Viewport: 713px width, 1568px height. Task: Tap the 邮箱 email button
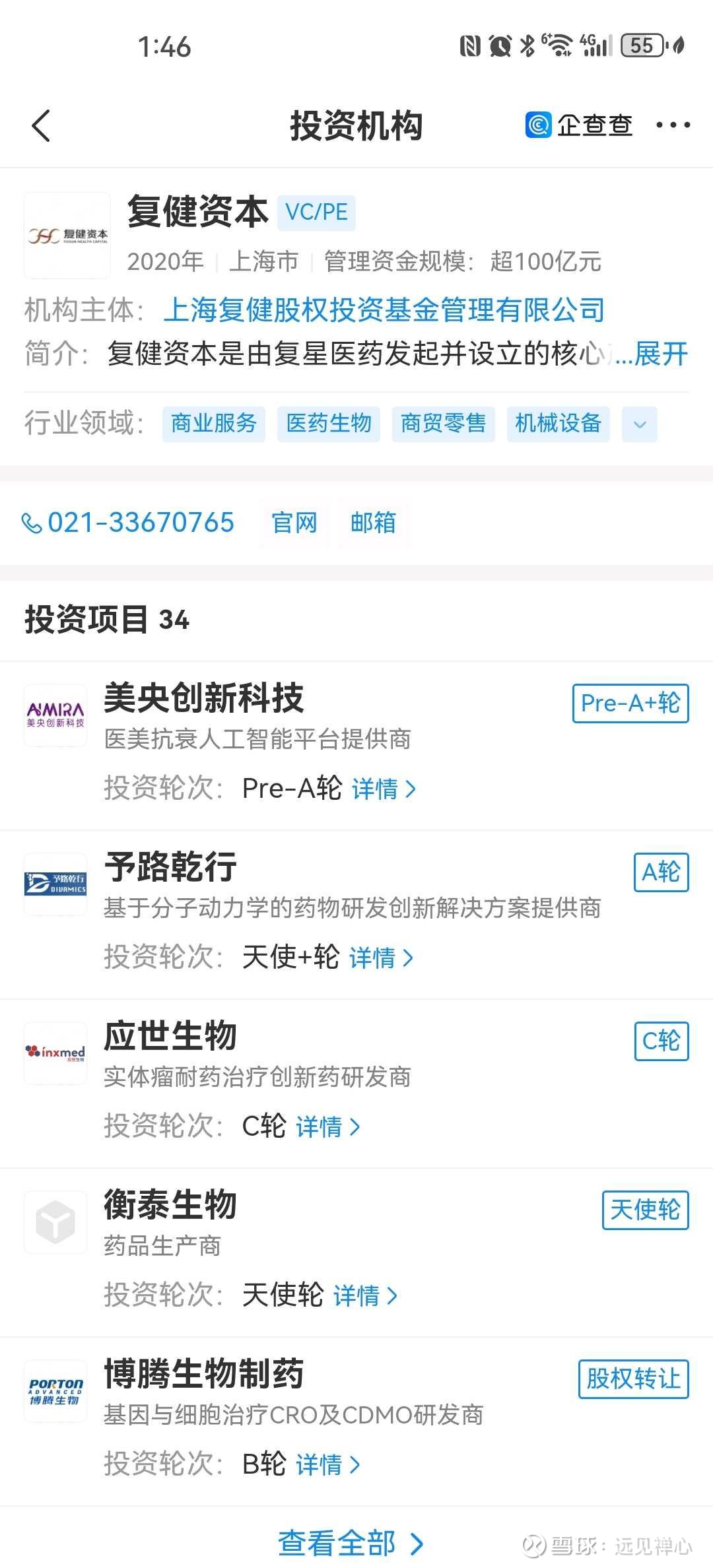[373, 523]
